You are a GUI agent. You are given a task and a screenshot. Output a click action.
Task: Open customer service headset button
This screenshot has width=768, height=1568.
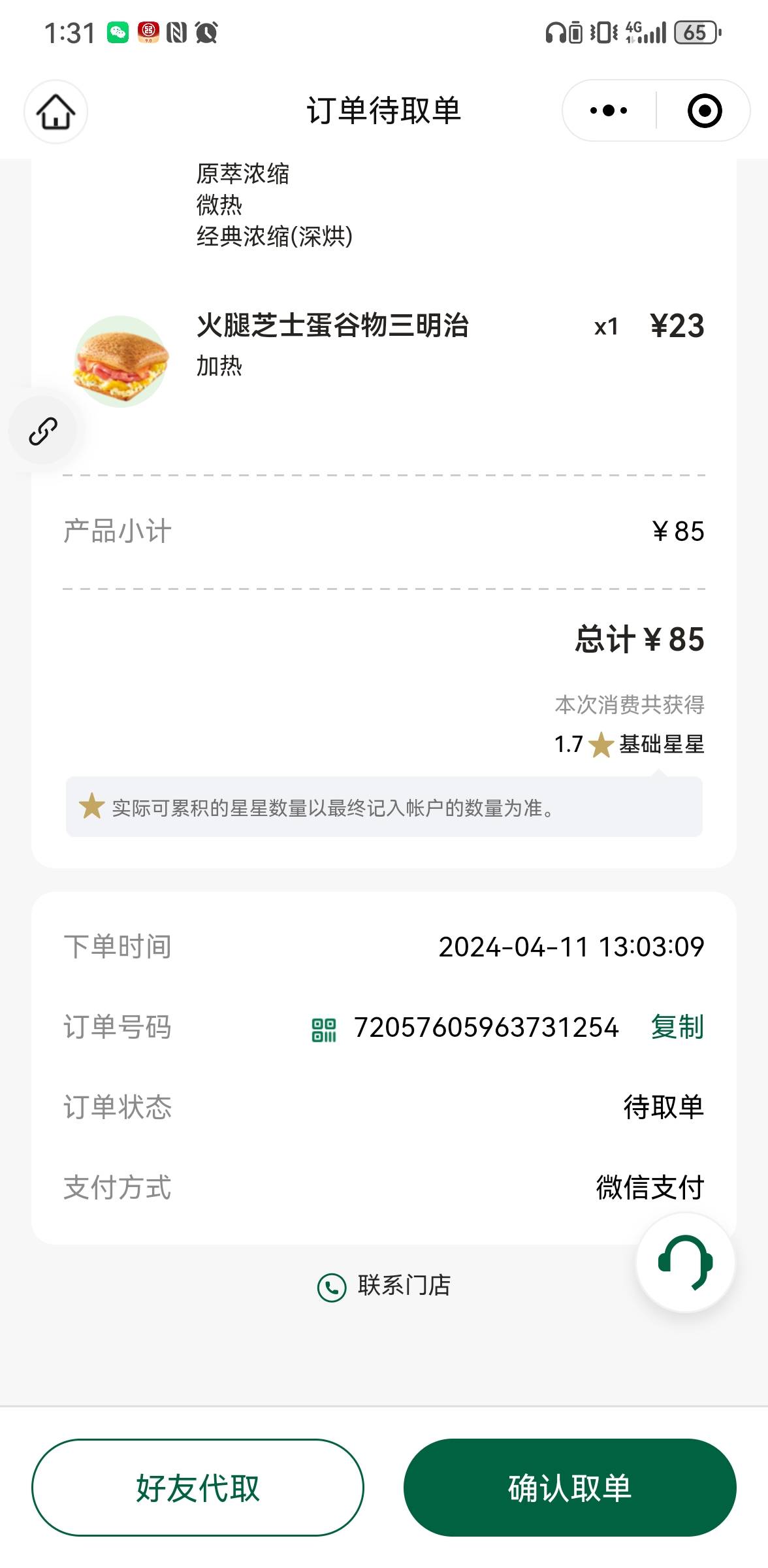[x=685, y=1262]
